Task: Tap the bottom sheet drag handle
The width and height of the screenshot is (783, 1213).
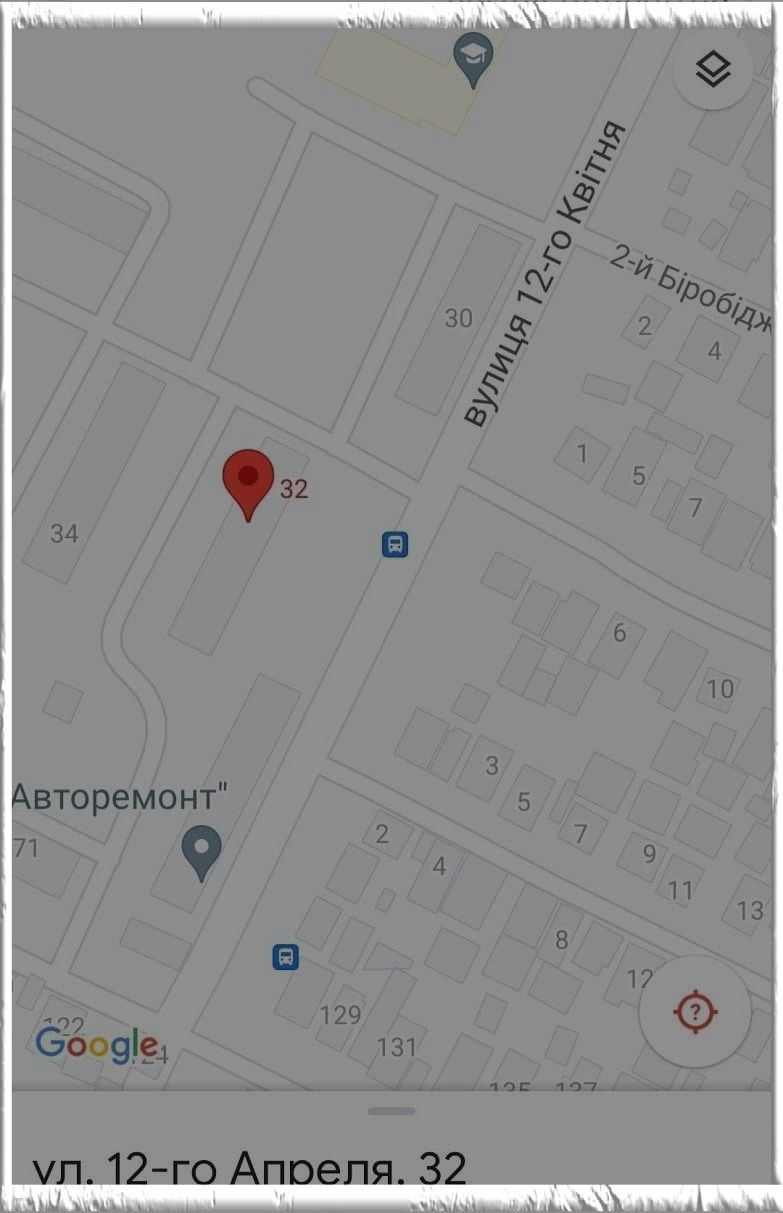Action: [391, 1111]
